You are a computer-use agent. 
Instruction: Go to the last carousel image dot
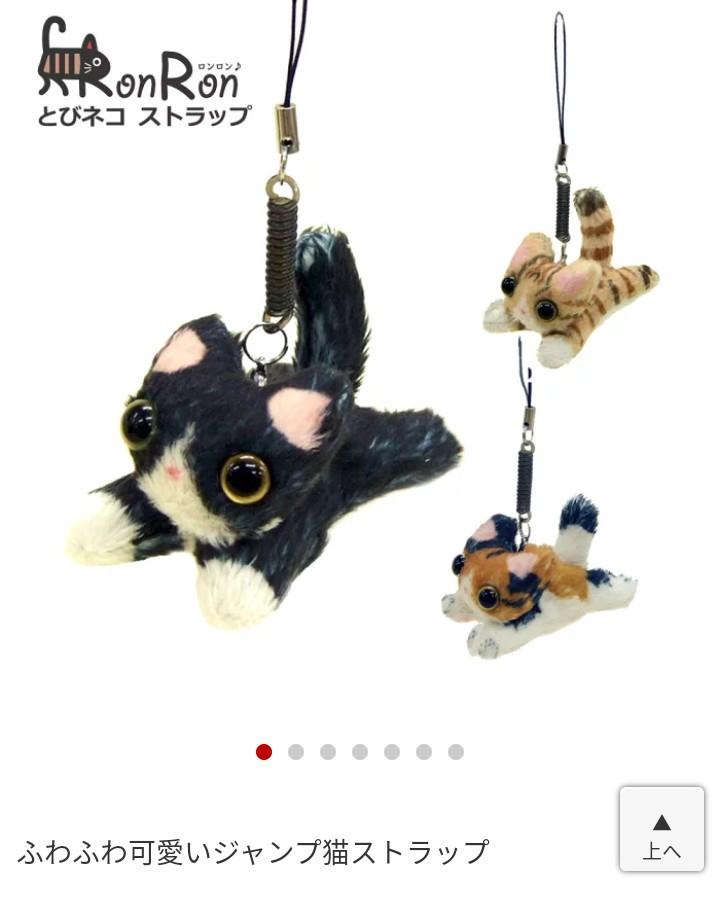(x=456, y=752)
